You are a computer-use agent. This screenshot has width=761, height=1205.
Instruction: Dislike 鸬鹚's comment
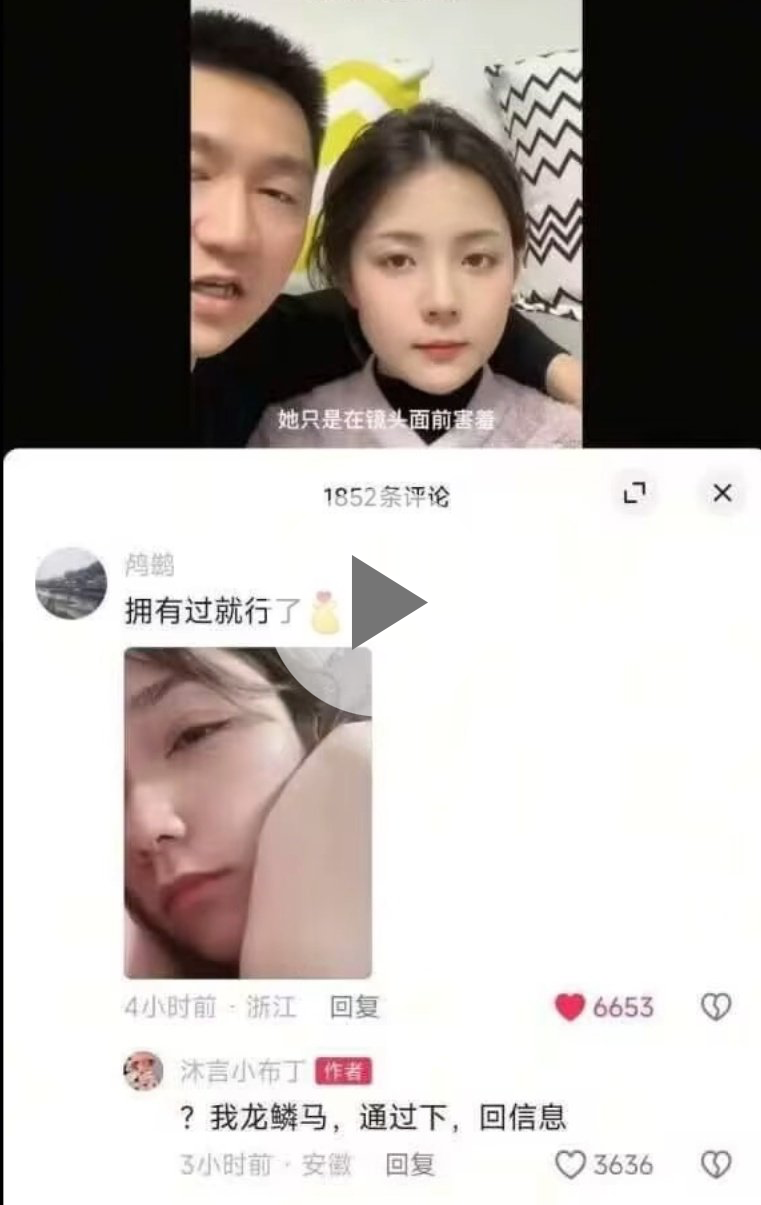point(716,1007)
